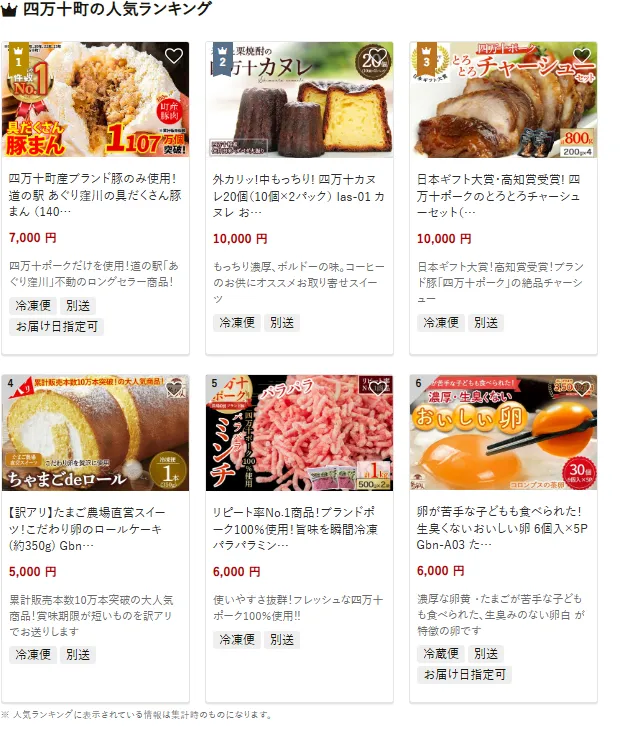View the 四万十カヌレ20個 product

point(299,199)
